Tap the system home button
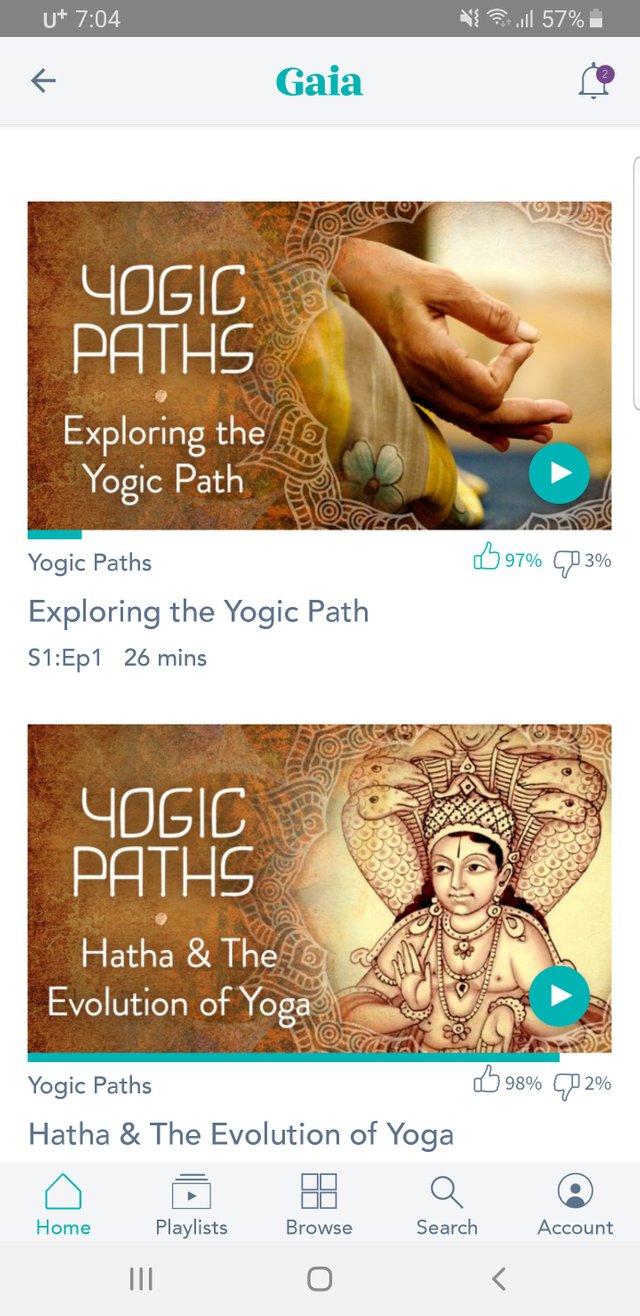The image size is (640, 1316). [x=320, y=1278]
